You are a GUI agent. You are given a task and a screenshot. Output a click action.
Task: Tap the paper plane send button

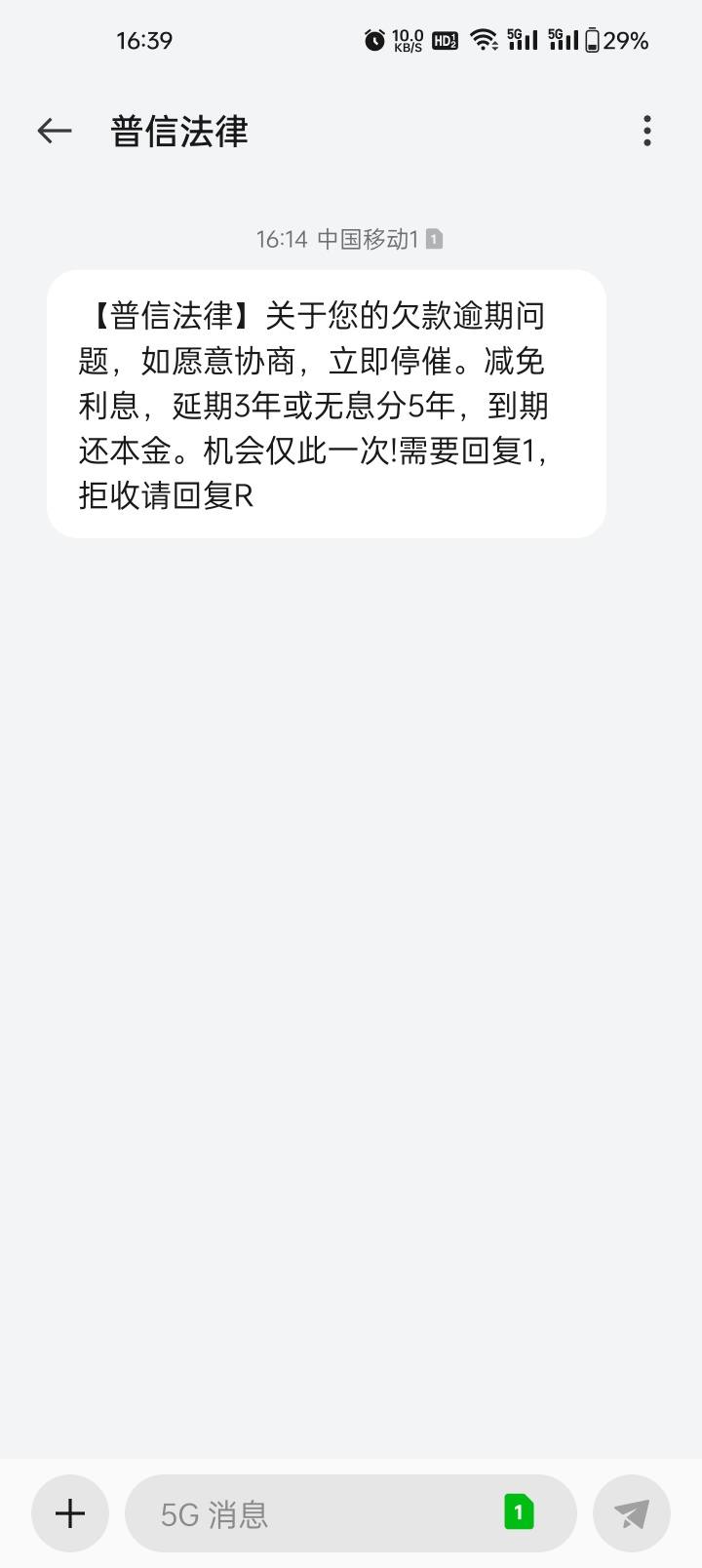pyautogui.click(x=632, y=1513)
